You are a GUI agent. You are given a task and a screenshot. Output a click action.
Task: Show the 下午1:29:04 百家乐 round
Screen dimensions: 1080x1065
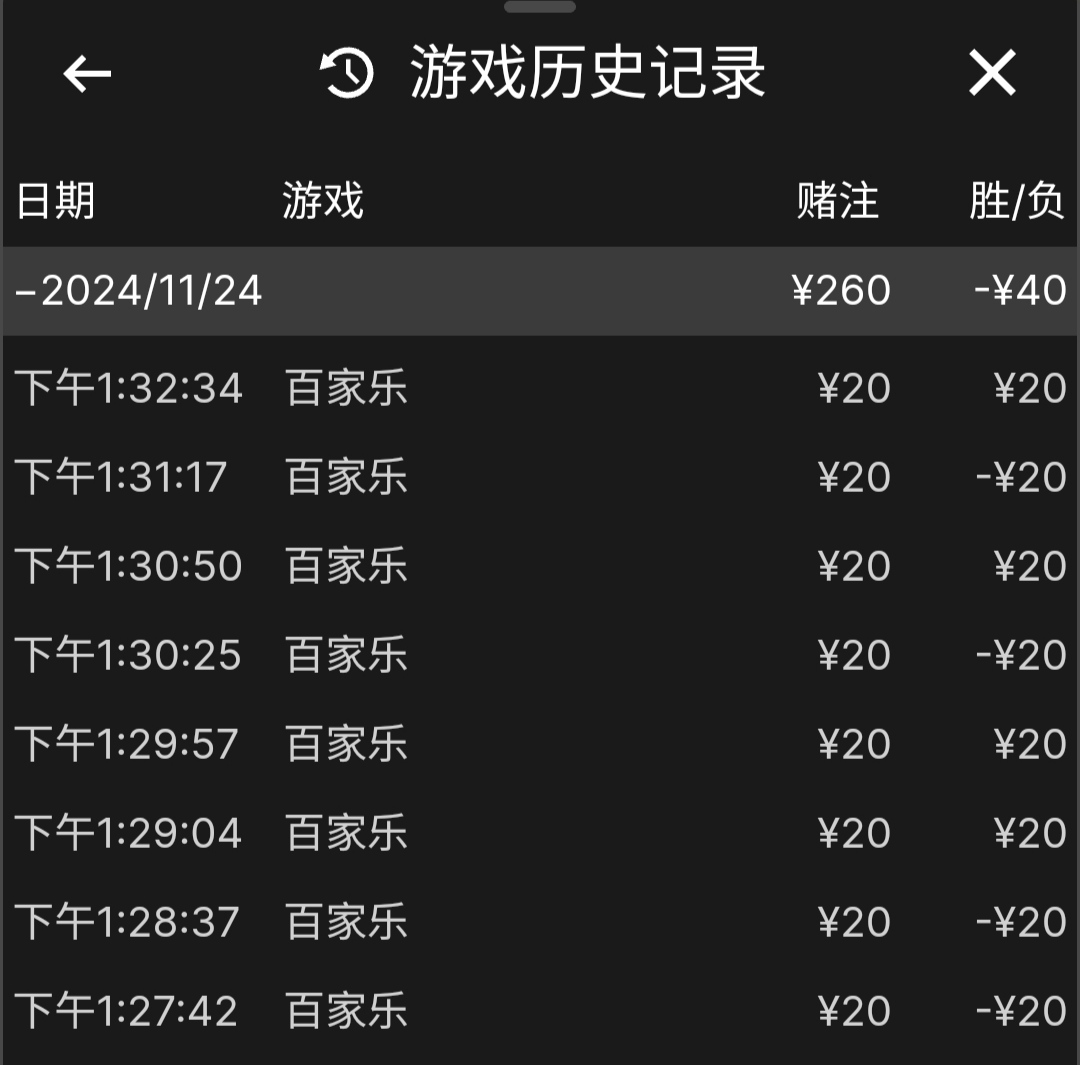540,833
